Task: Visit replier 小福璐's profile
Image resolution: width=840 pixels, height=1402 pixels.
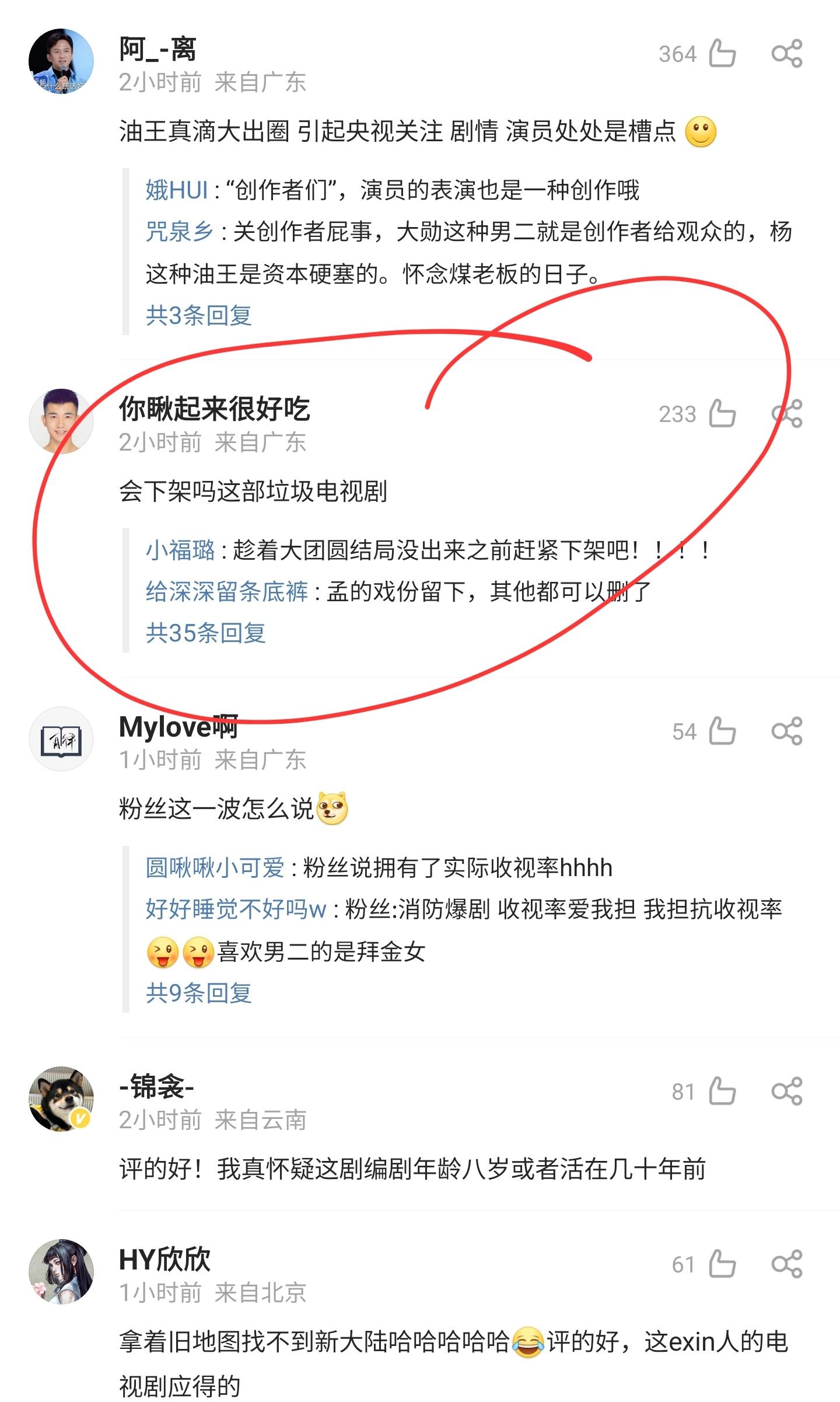Action: pos(180,550)
